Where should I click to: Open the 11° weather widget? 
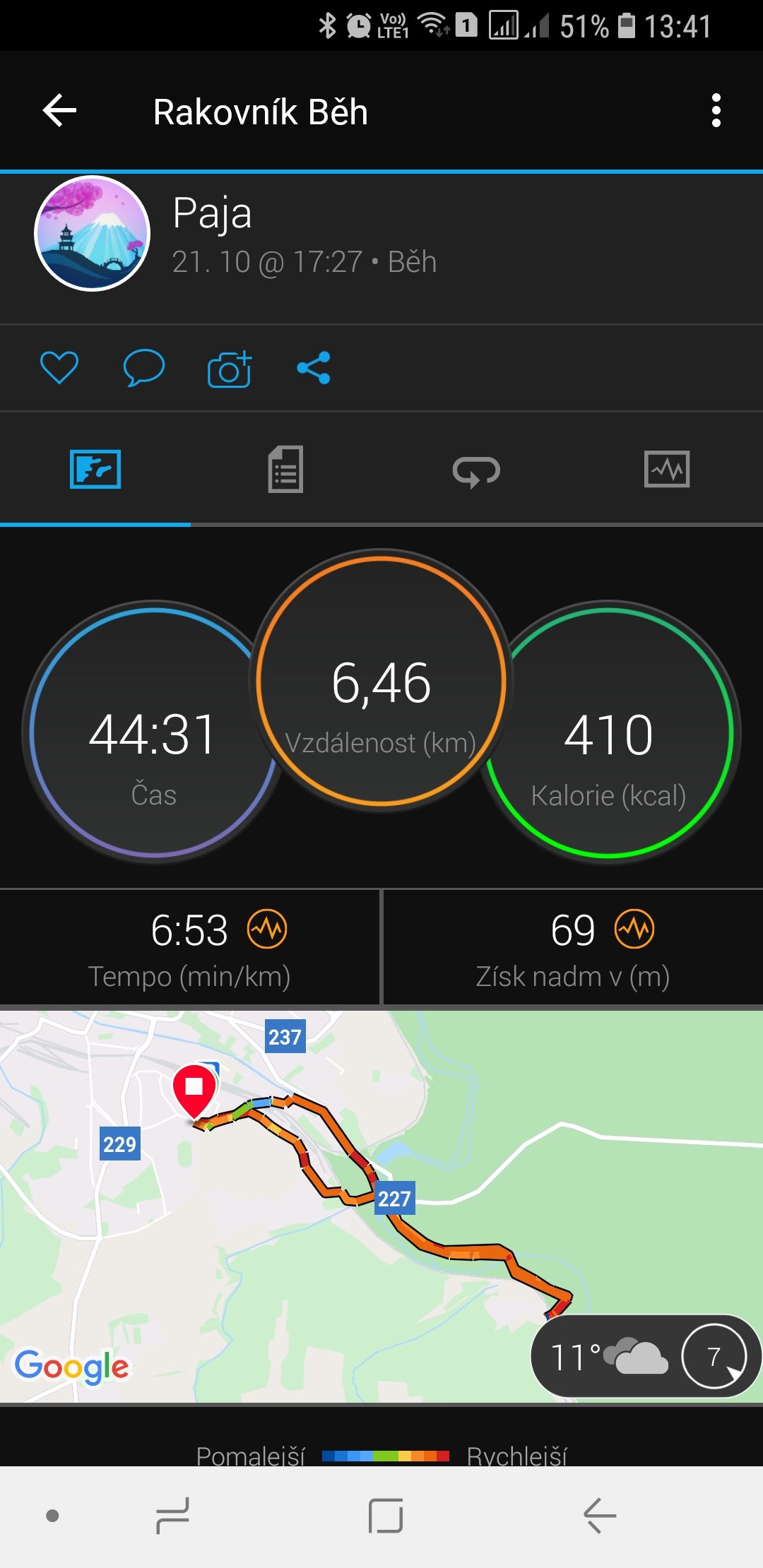[645, 1356]
